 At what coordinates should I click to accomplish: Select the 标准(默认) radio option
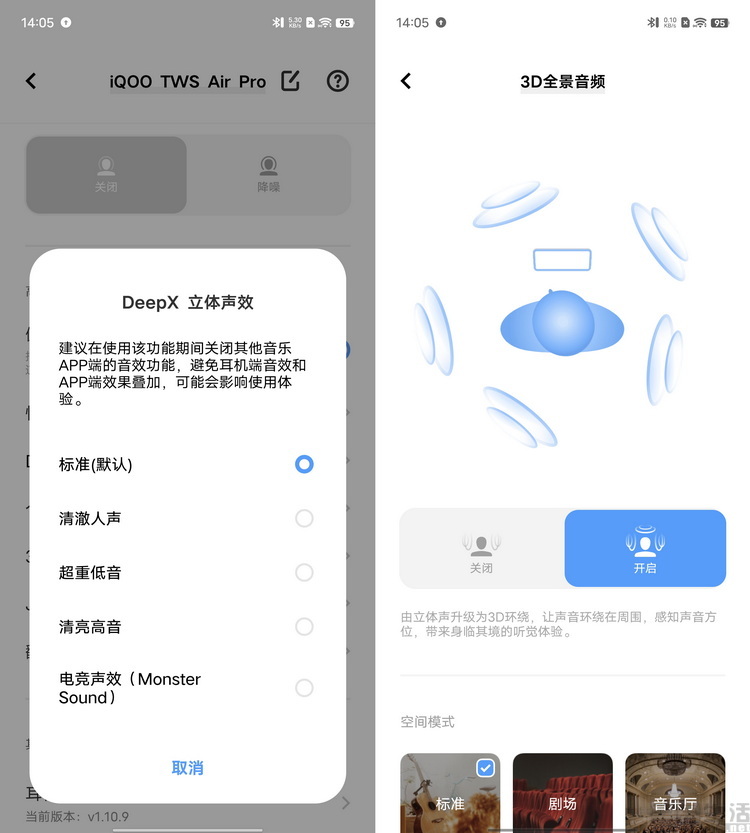(x=304, y=464)
